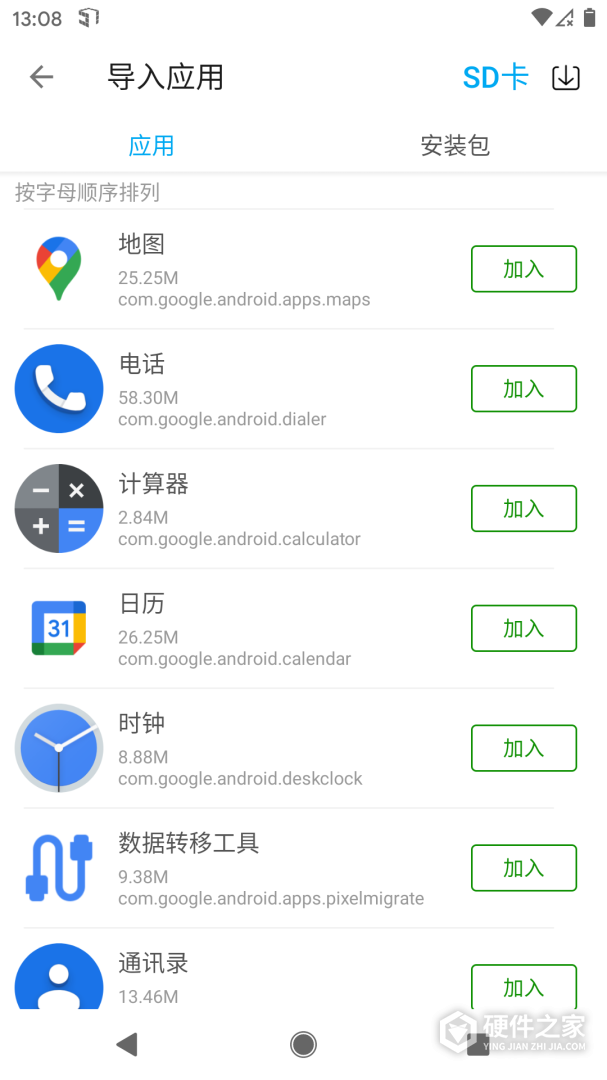The image size is (607, 1080).
Task: Add 地图 with the 加入 button
Action: [x=524, y=269]
